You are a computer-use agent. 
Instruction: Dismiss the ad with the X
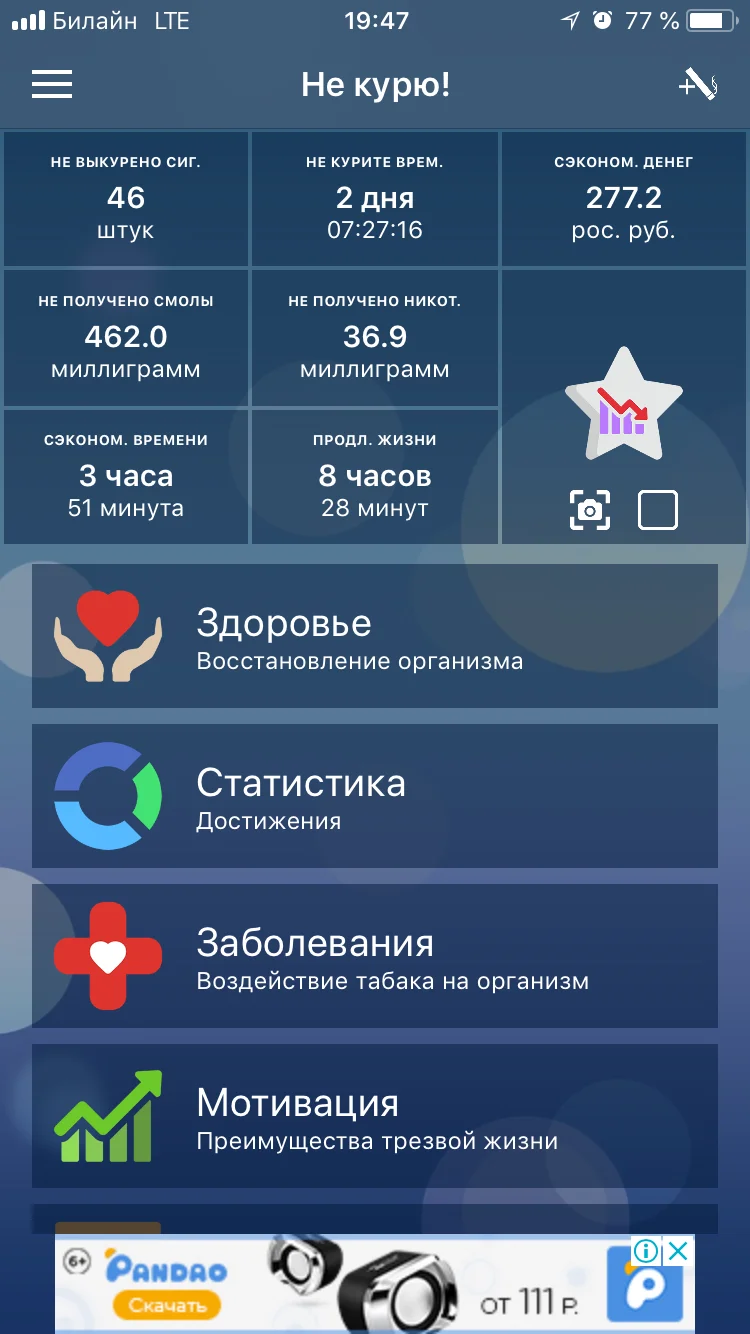coord(679,1249)
